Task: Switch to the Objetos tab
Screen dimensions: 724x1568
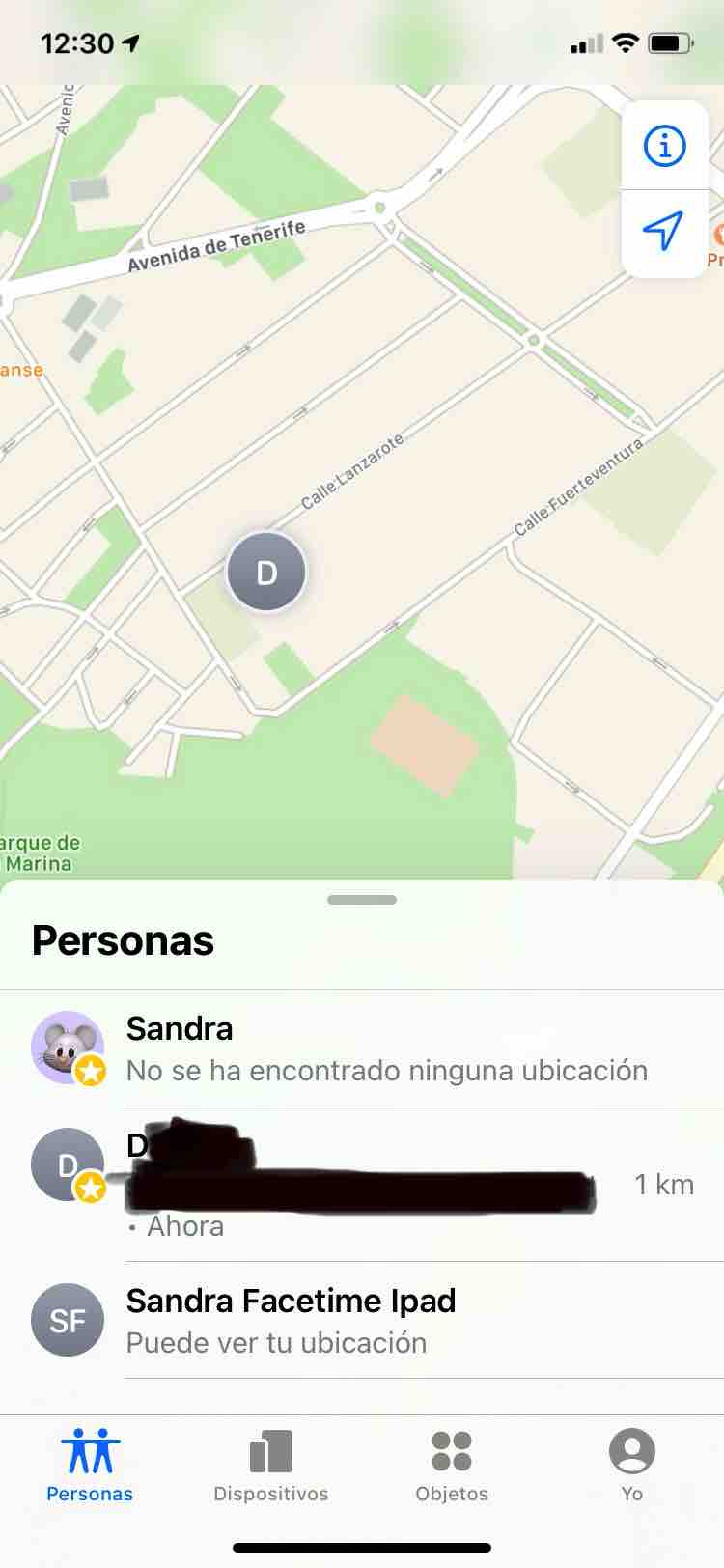Action: (x=452, y=1466)
